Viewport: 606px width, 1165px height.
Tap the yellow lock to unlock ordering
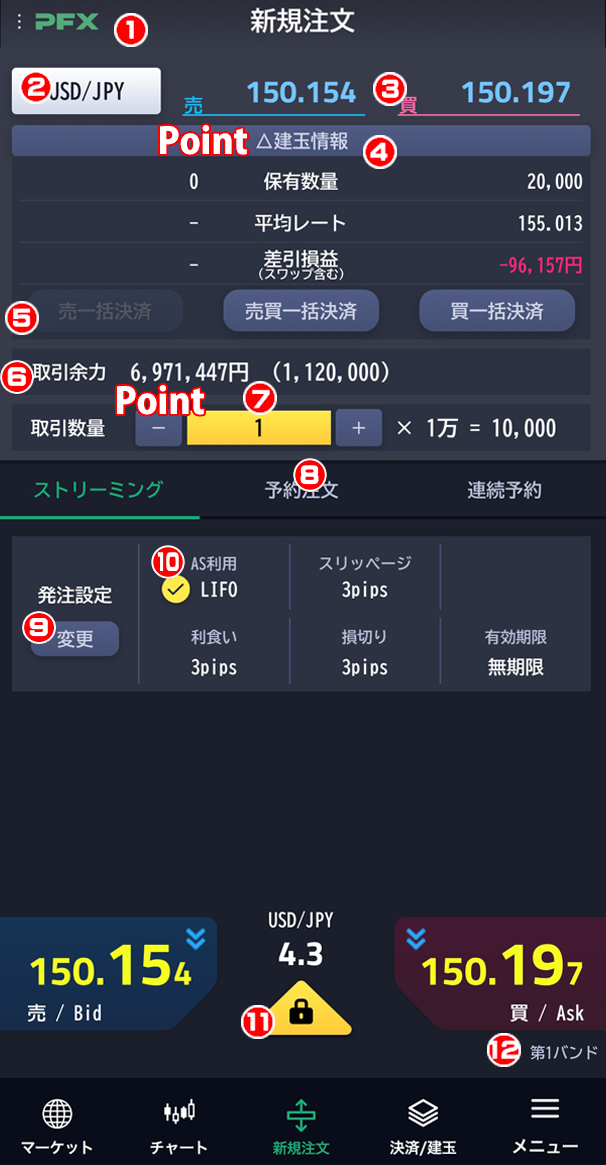pos(300,1012)
